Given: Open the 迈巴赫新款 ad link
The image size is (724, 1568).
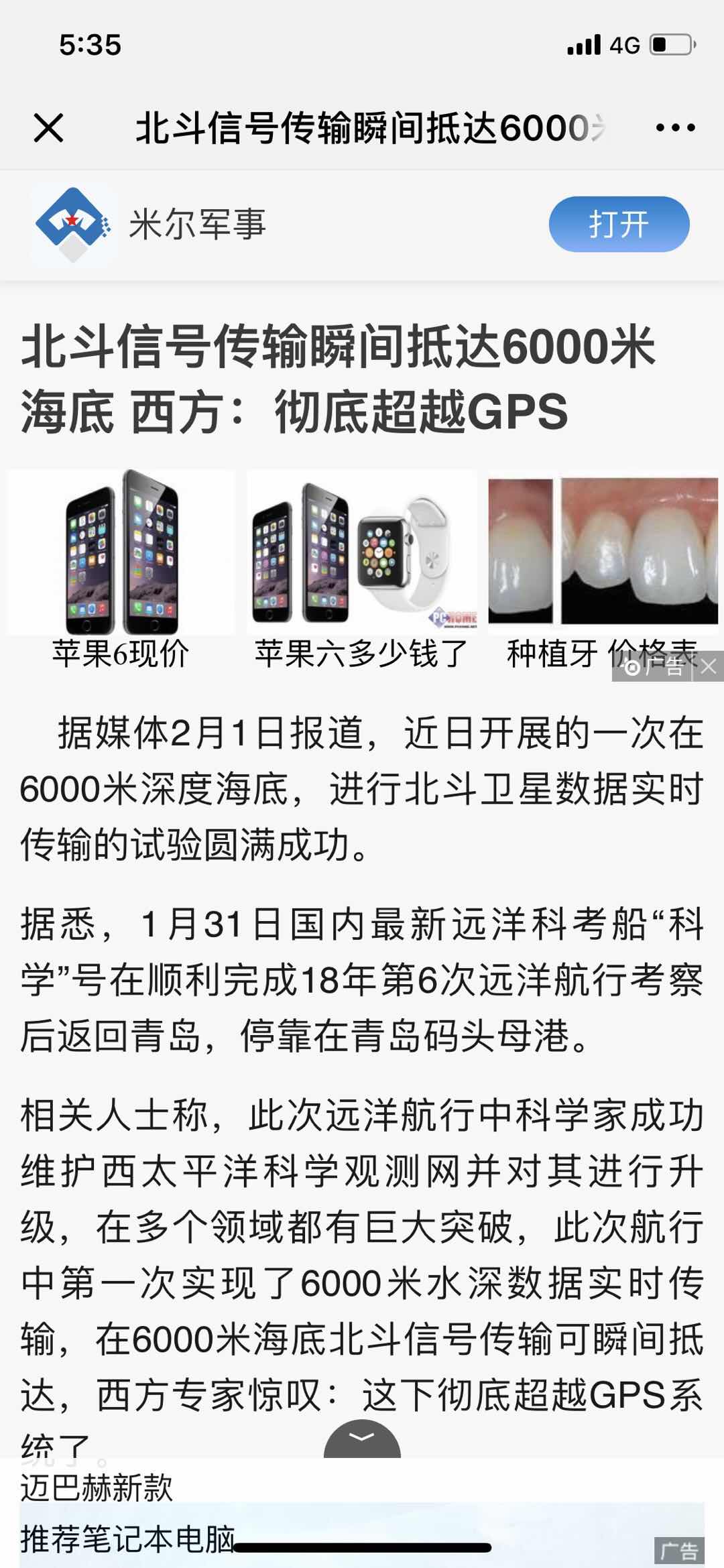Looking at the screenshot, I should 97,1488.
